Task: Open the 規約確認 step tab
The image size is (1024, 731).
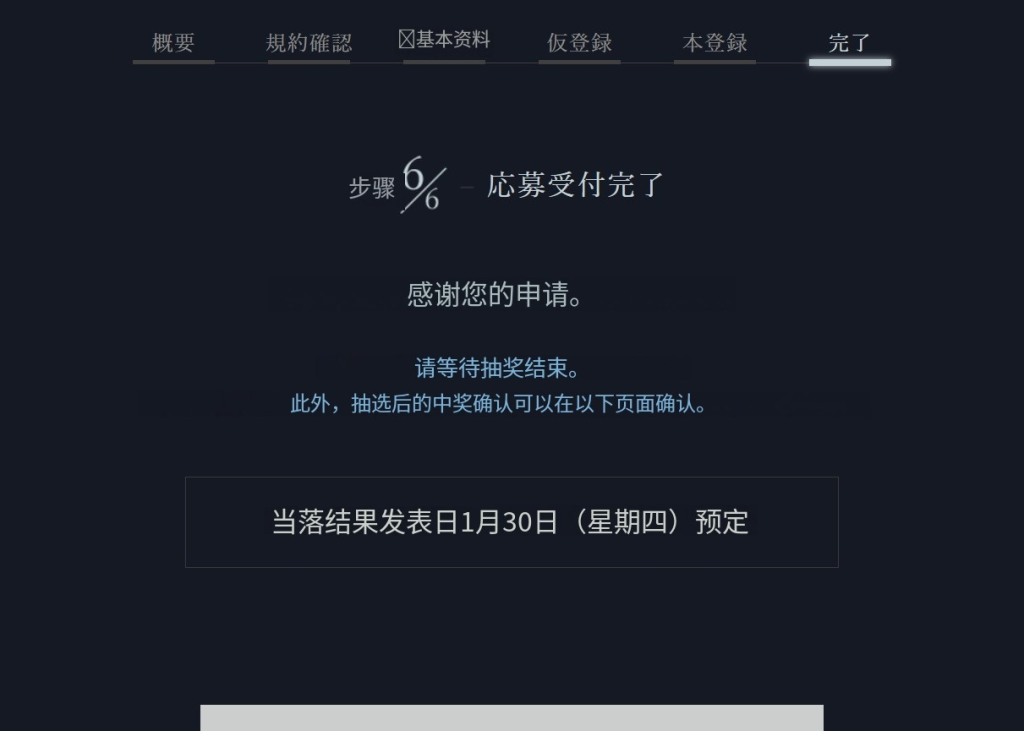Action: click(x=309, y=43)
